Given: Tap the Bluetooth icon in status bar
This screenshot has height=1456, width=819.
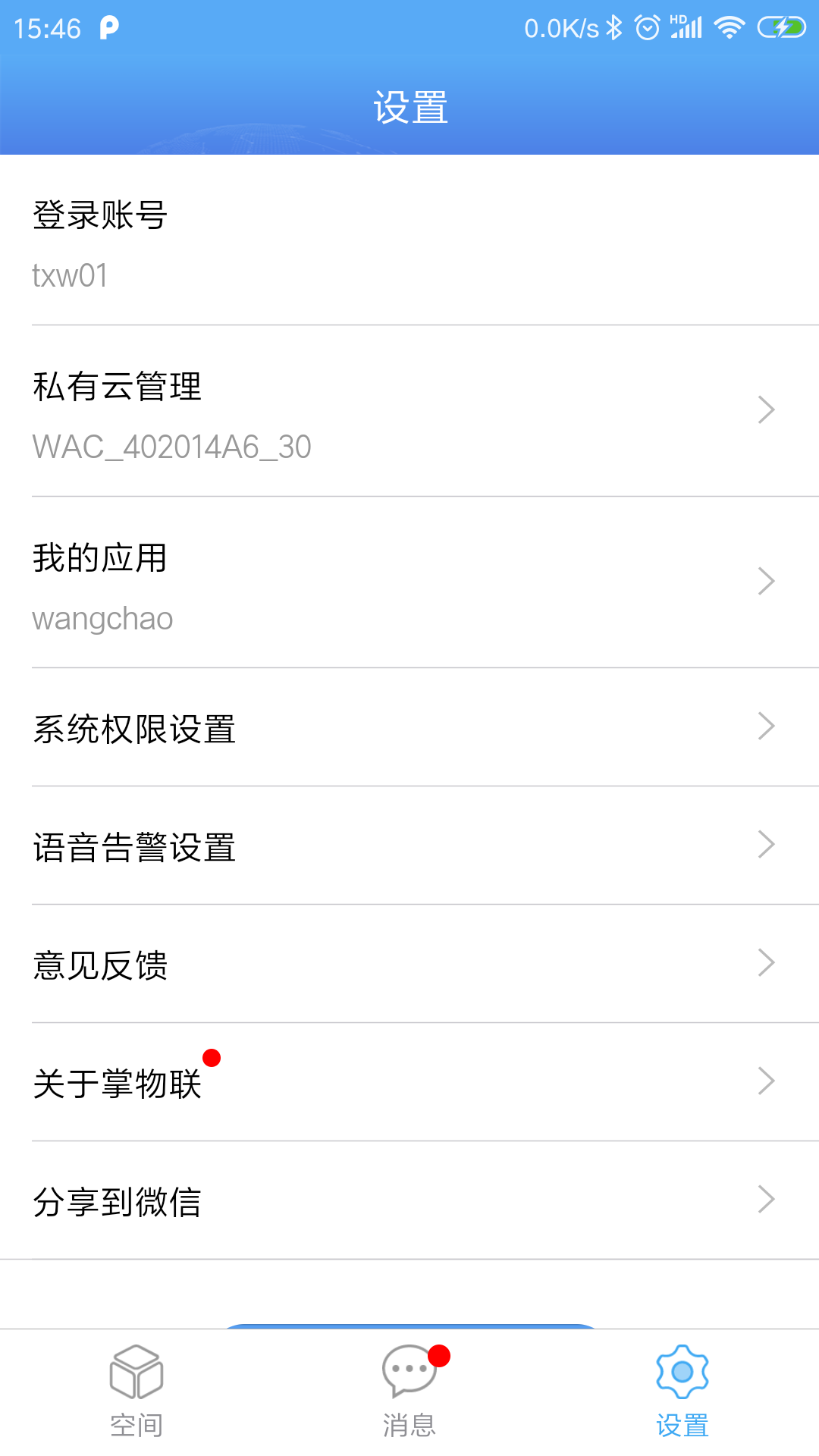Looking at the screenshot, I should [x=615, y=27].
